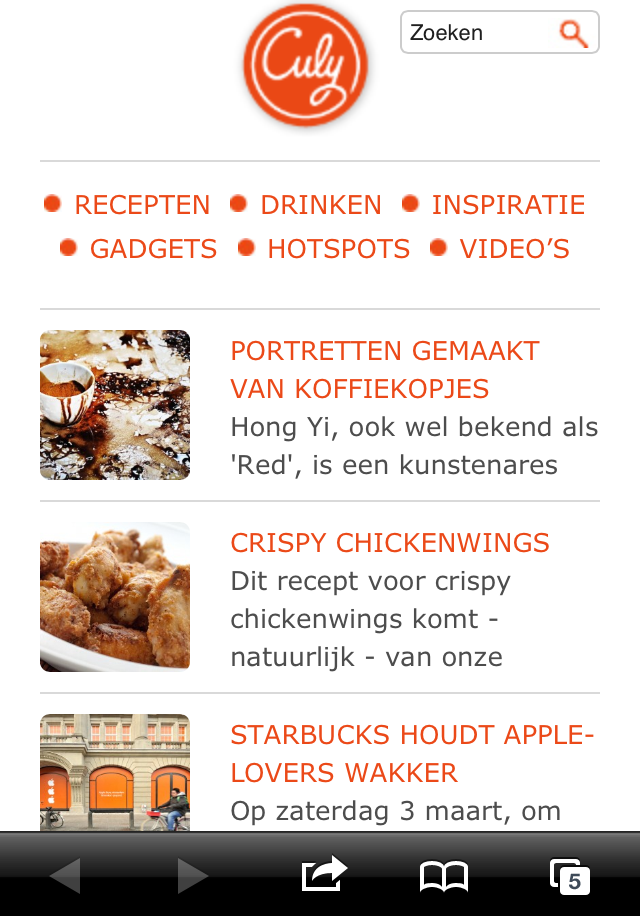The image size is (640, 916).
Task: Go to the Drinken category
Action: [320, 205]
